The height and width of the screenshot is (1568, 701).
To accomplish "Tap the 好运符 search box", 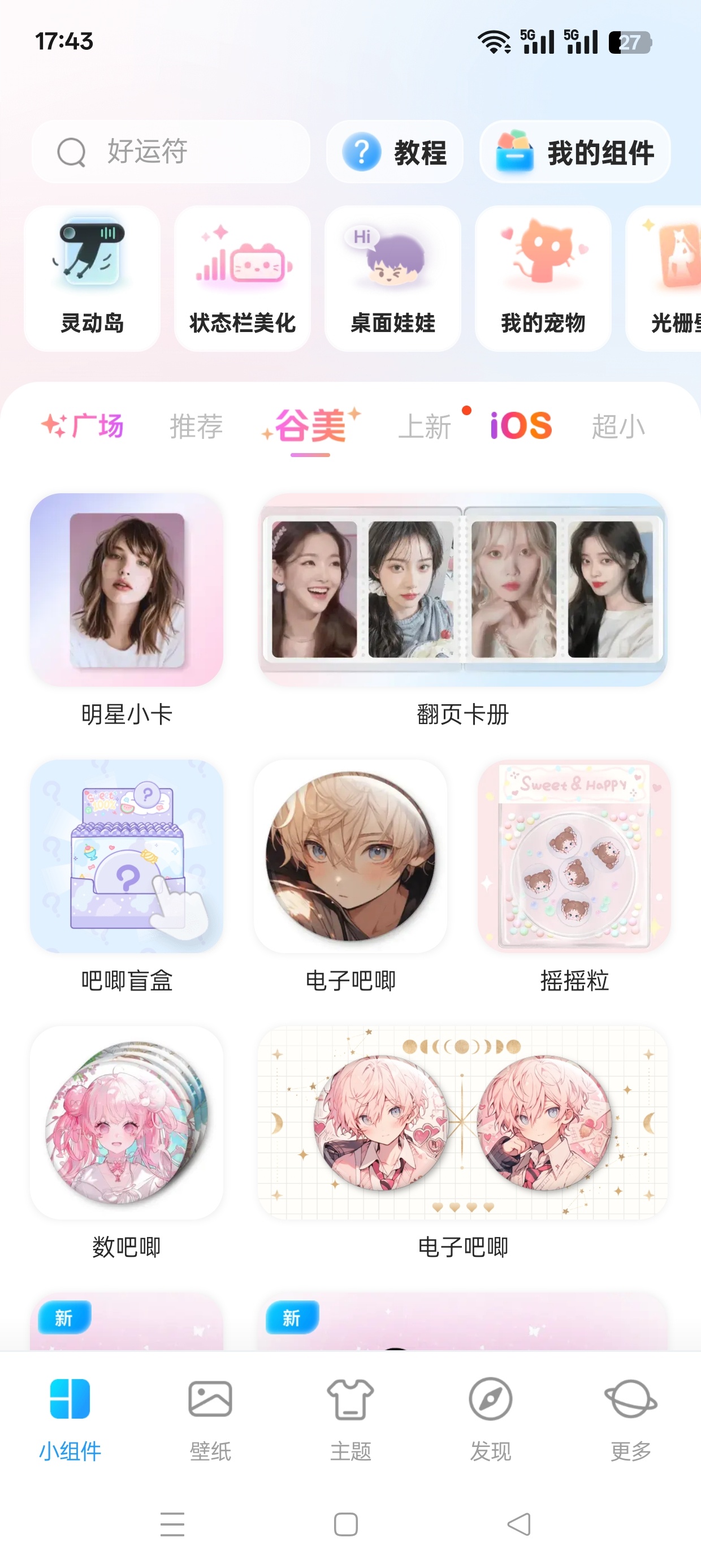I will point(171,152).
